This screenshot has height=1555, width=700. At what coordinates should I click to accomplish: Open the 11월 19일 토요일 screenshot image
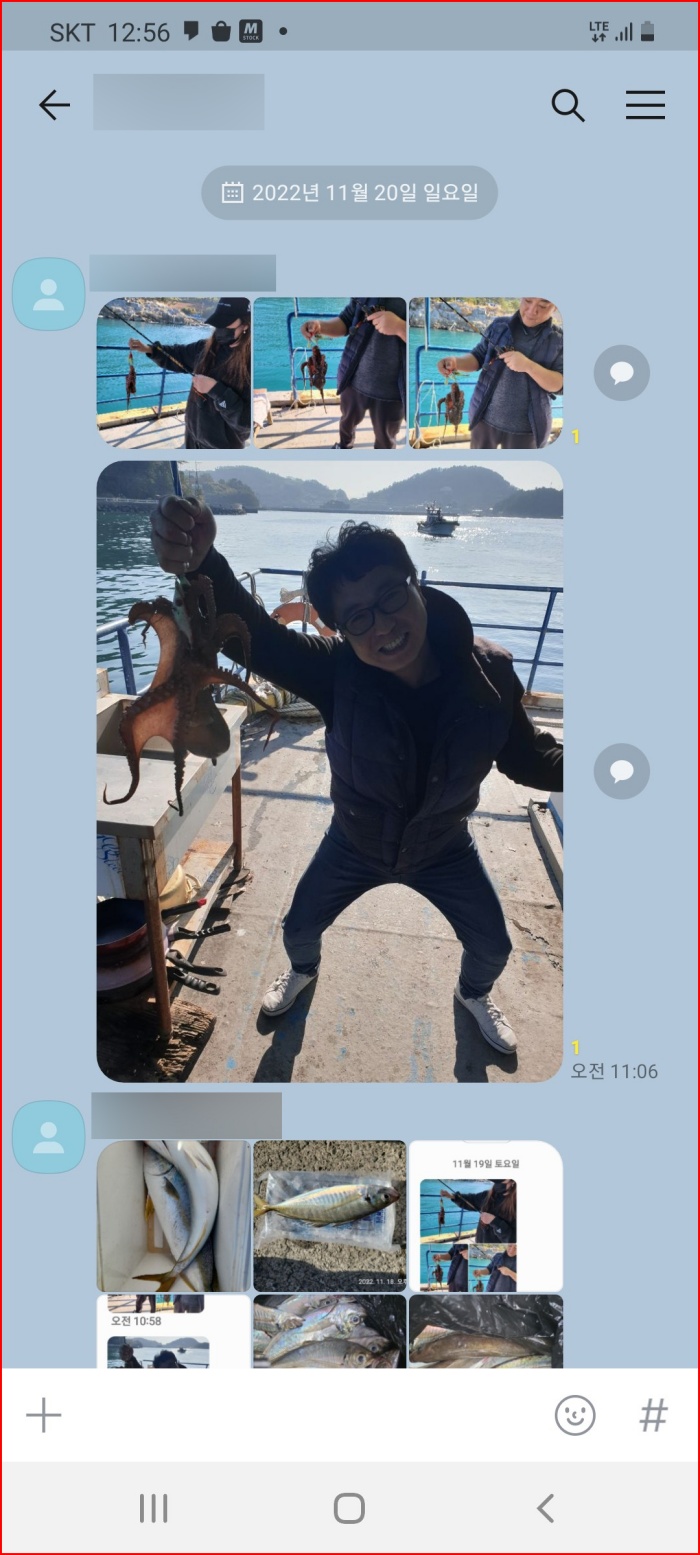(x=485, y=1216)
